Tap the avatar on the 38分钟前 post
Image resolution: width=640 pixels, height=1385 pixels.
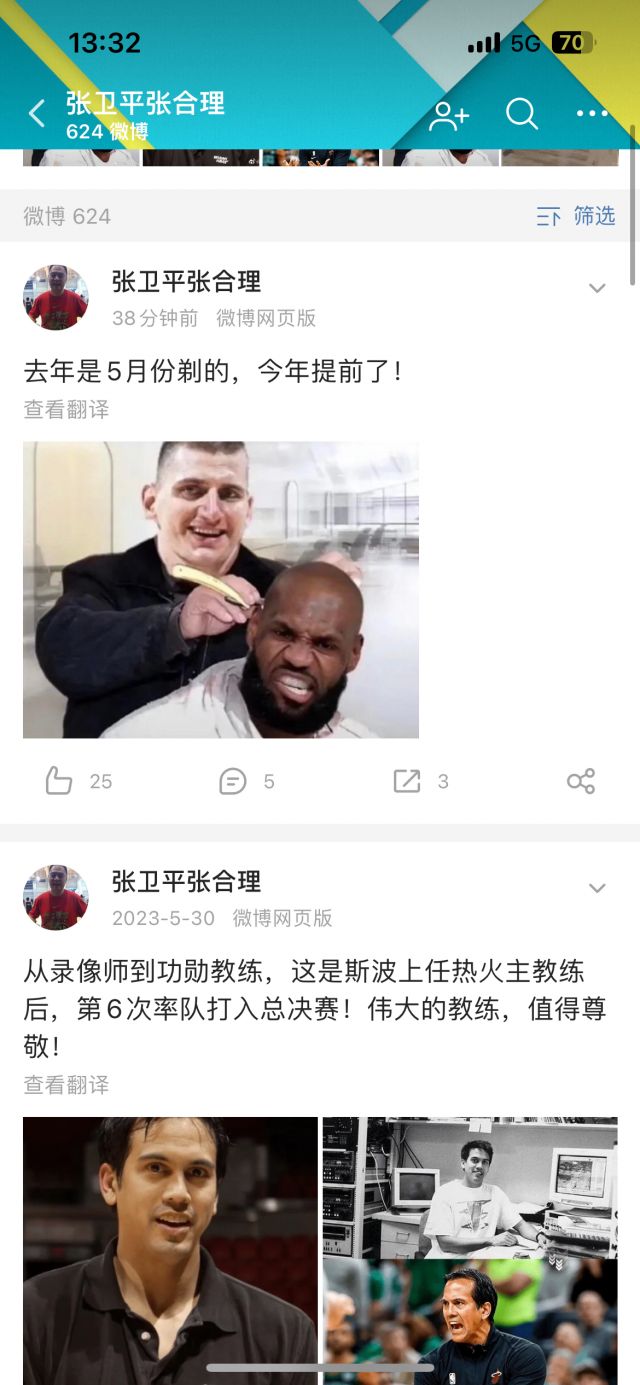click(56, 298)
